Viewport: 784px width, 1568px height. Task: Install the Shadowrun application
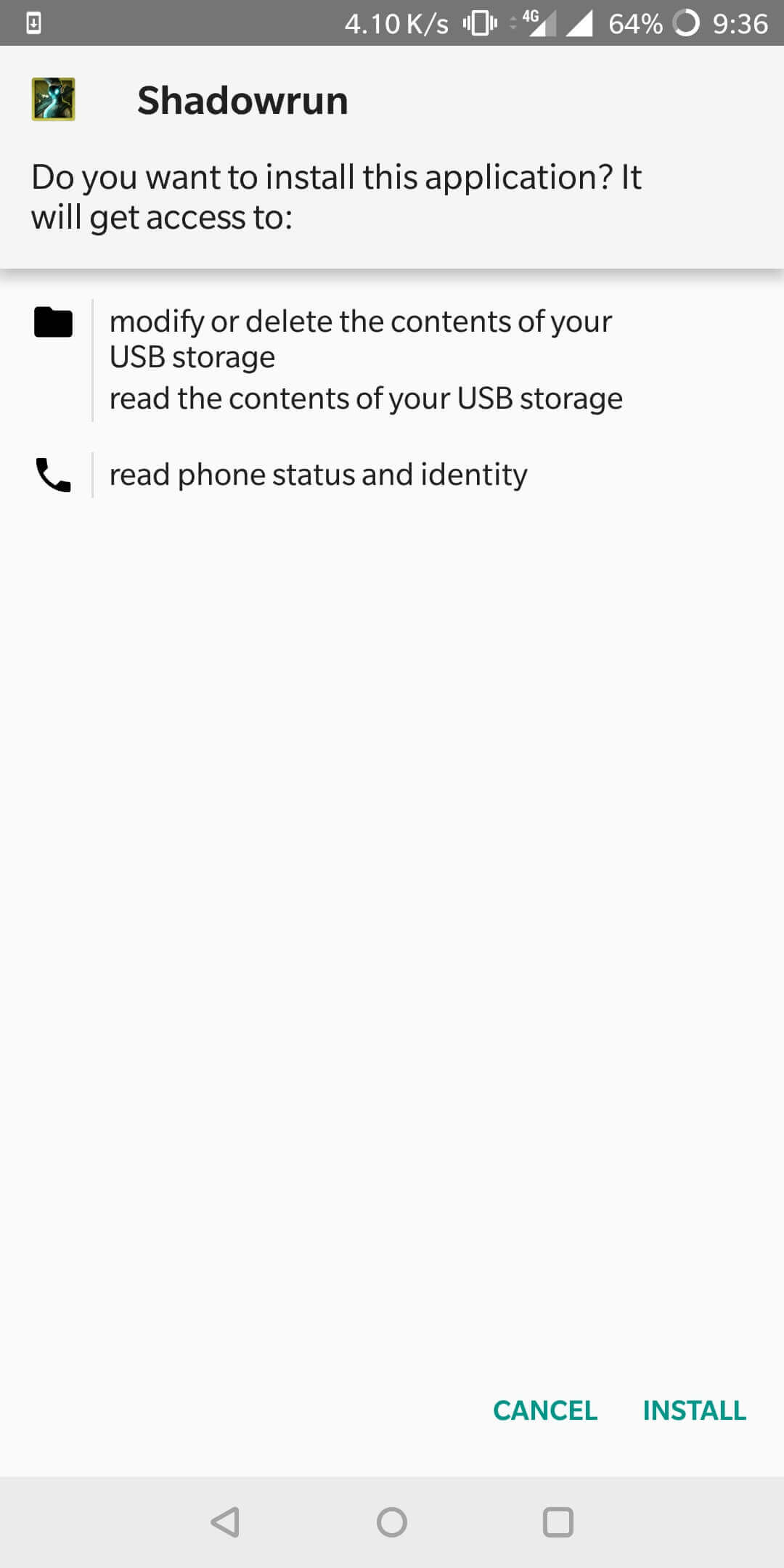(694, 1410)
